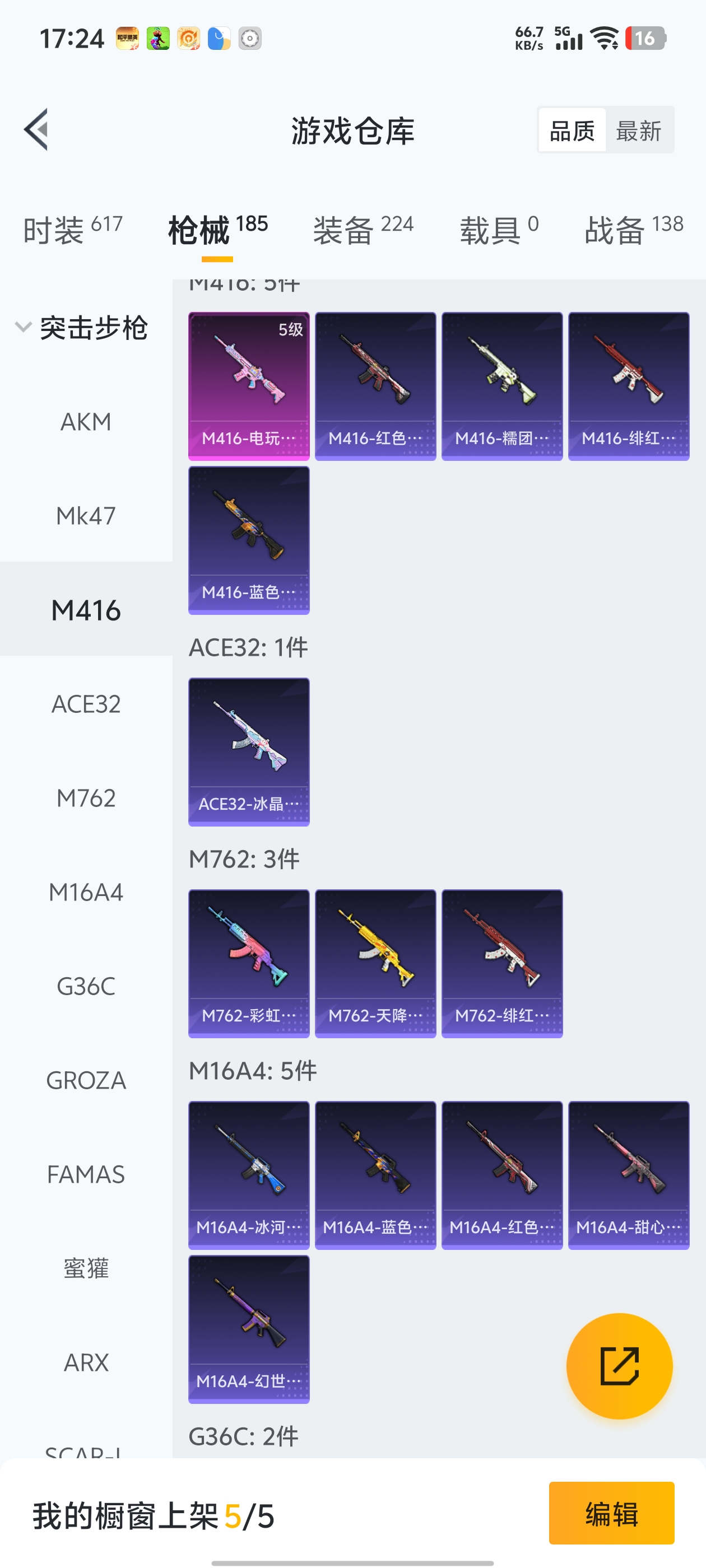Image resolution: width=706 pixels, height=1568 pixels.
Task: Open the M762-彩虹 skin tile
Action: pos(249,963)
